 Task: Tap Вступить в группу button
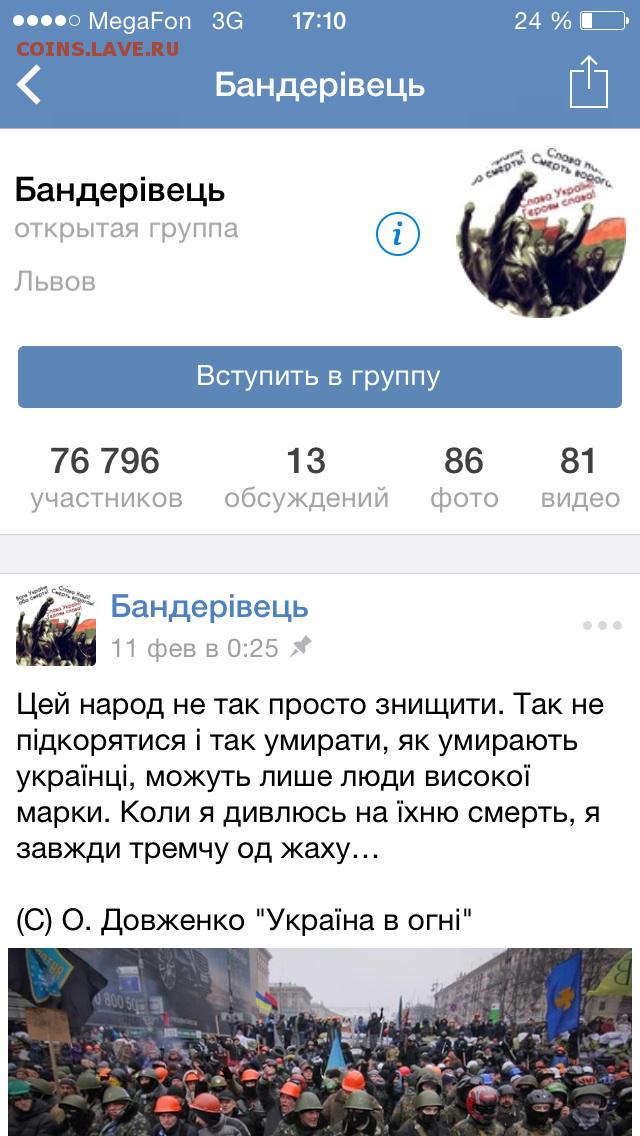point(320,377)
